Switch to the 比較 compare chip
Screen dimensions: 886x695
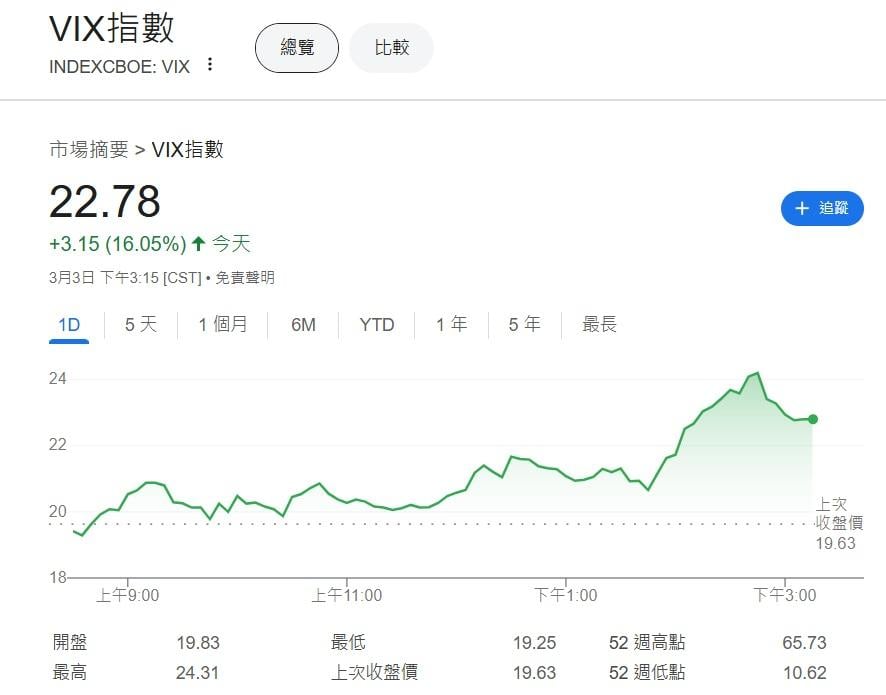pyautogui.click(x=391, y=48)
